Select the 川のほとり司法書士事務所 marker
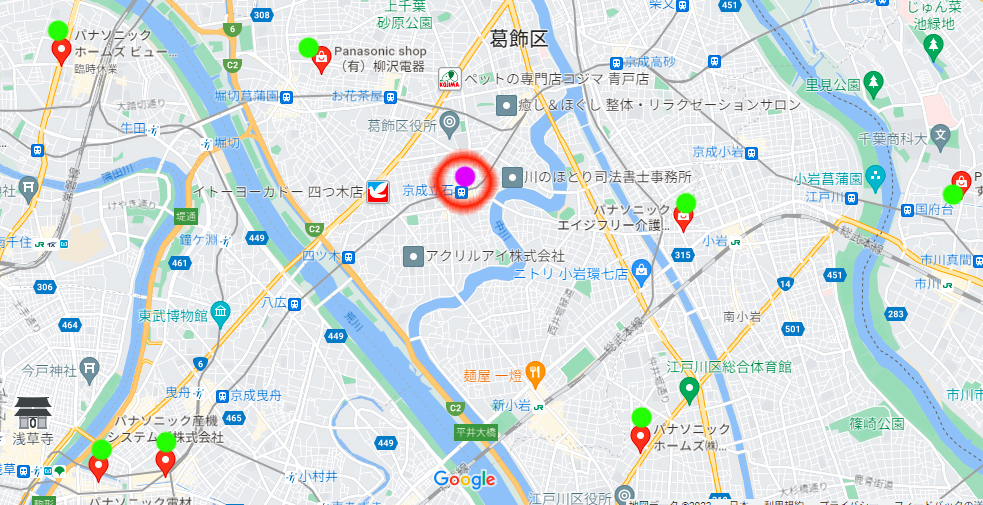This screenshot has width=983, height=505. coord(513,177)
